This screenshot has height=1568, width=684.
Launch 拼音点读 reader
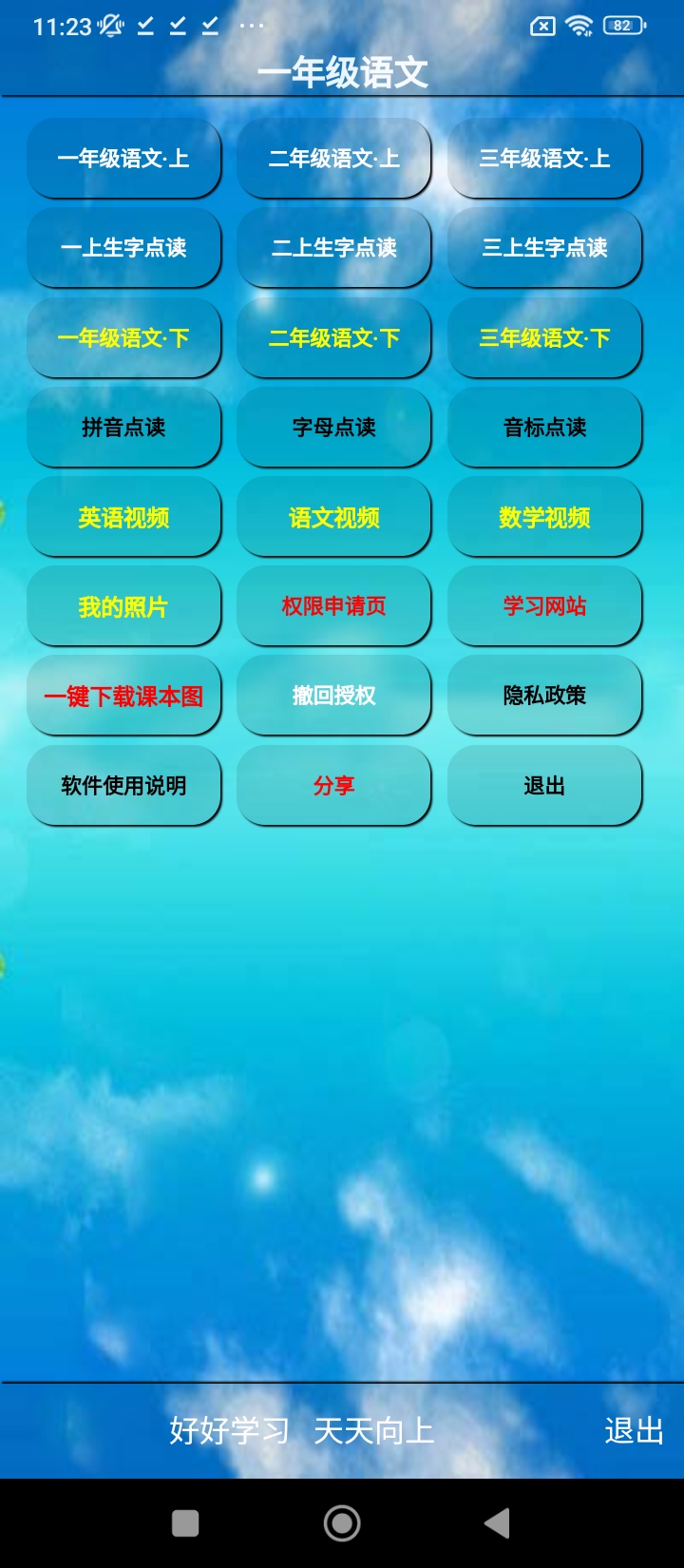coord(123,428)
